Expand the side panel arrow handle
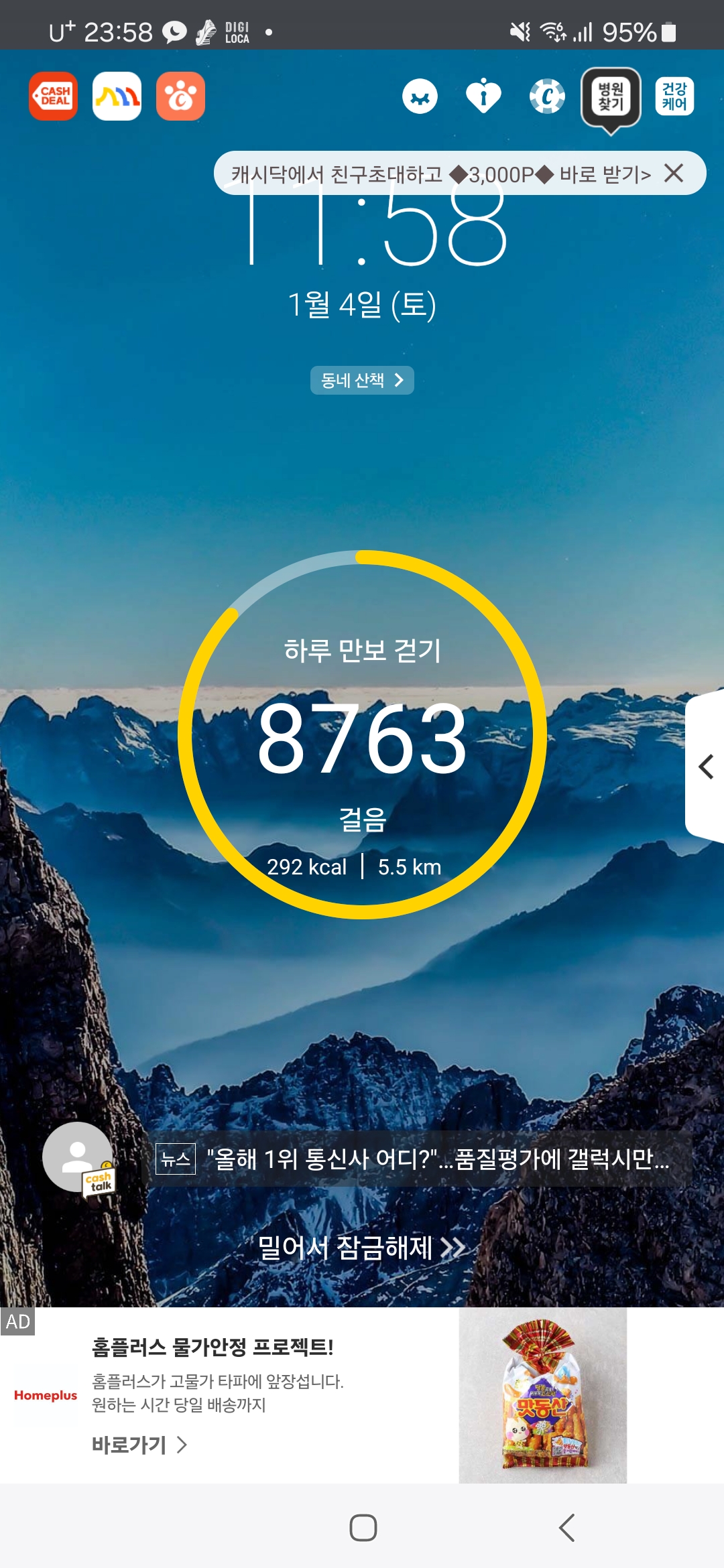The width and height of the screenshot is (724, 1568). click(x=705, y=767)
